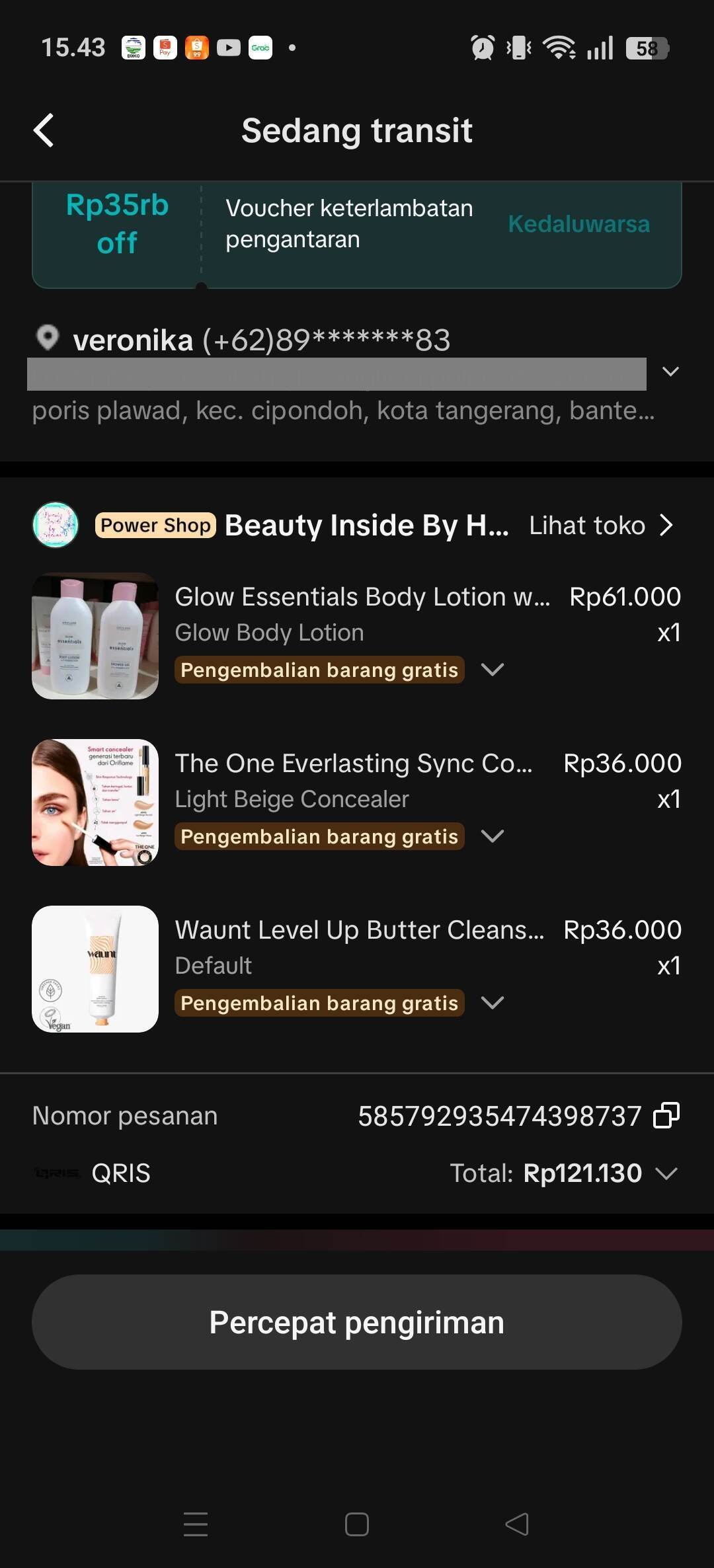Image resolution: width=714 pixels, height=1568 pixels.
Task: Go to the home screen via navigation bar
Action: (357, 1524)
